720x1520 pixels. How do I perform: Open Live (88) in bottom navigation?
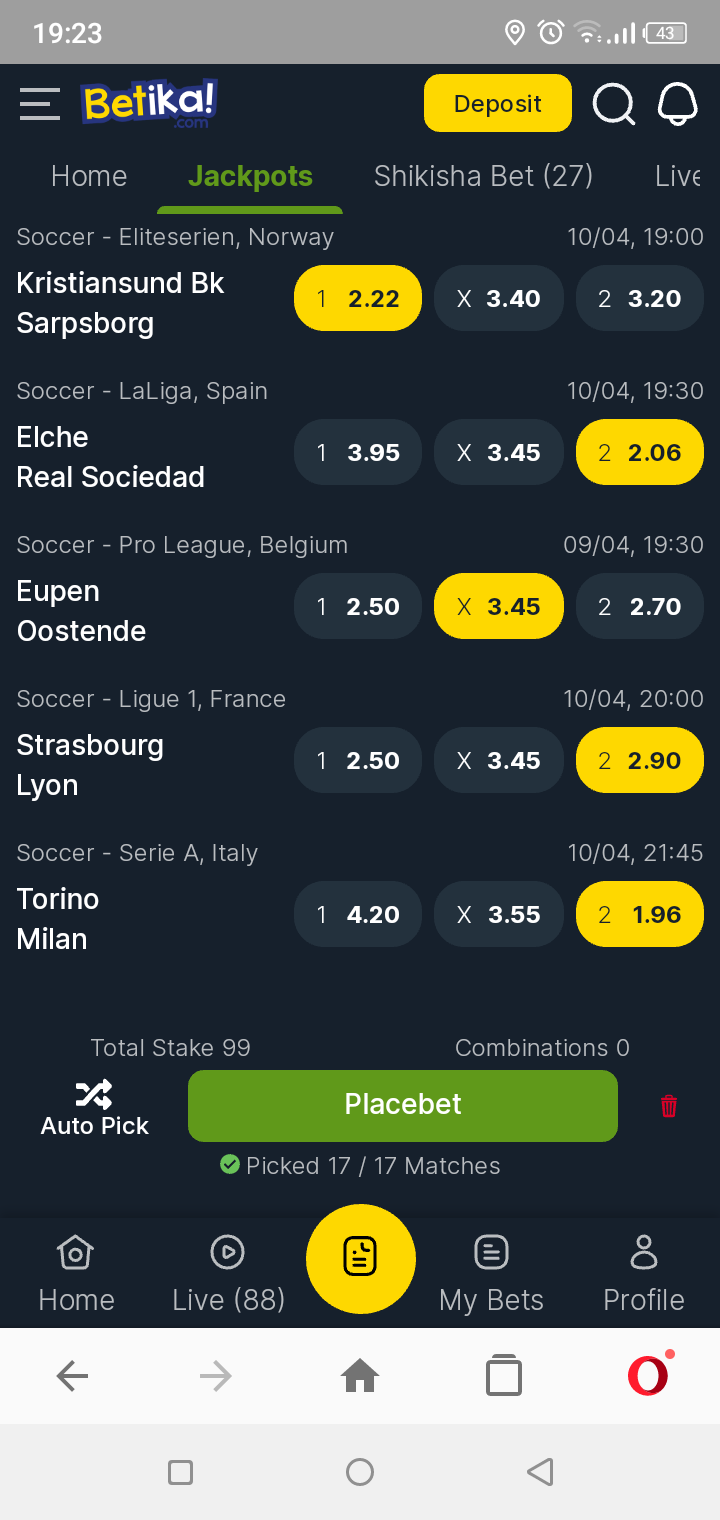[228, 1274]
